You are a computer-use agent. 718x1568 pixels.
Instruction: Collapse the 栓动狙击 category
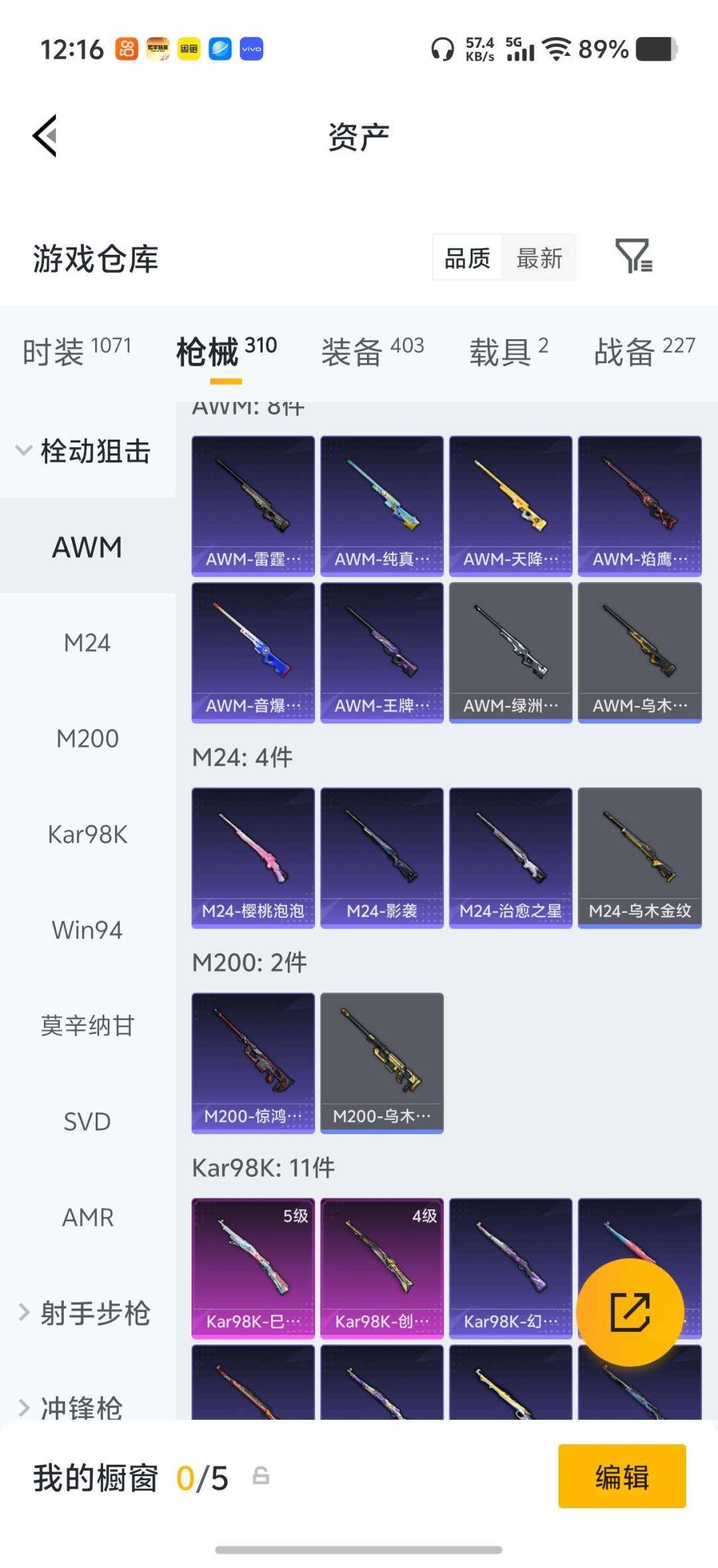86,451
